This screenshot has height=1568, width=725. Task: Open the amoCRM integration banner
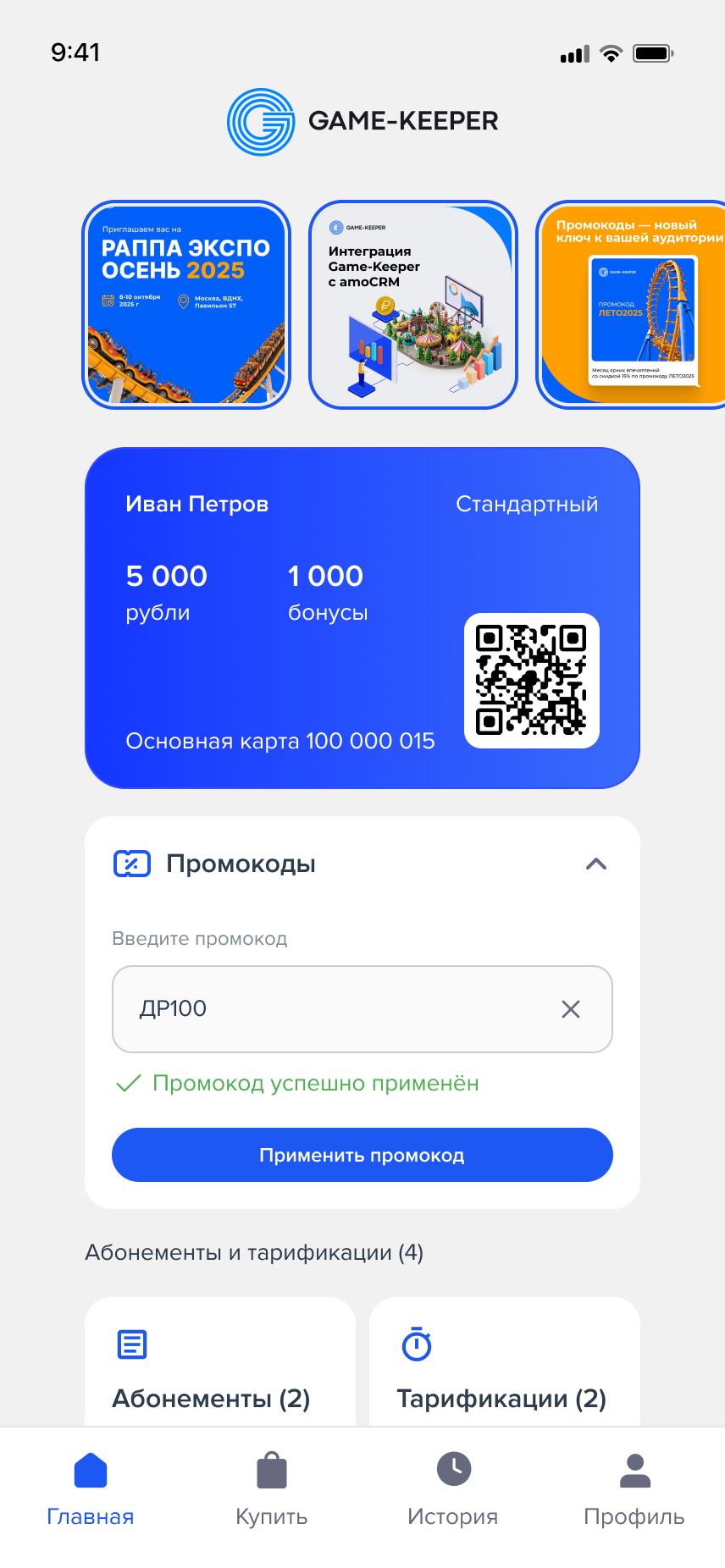413,305
